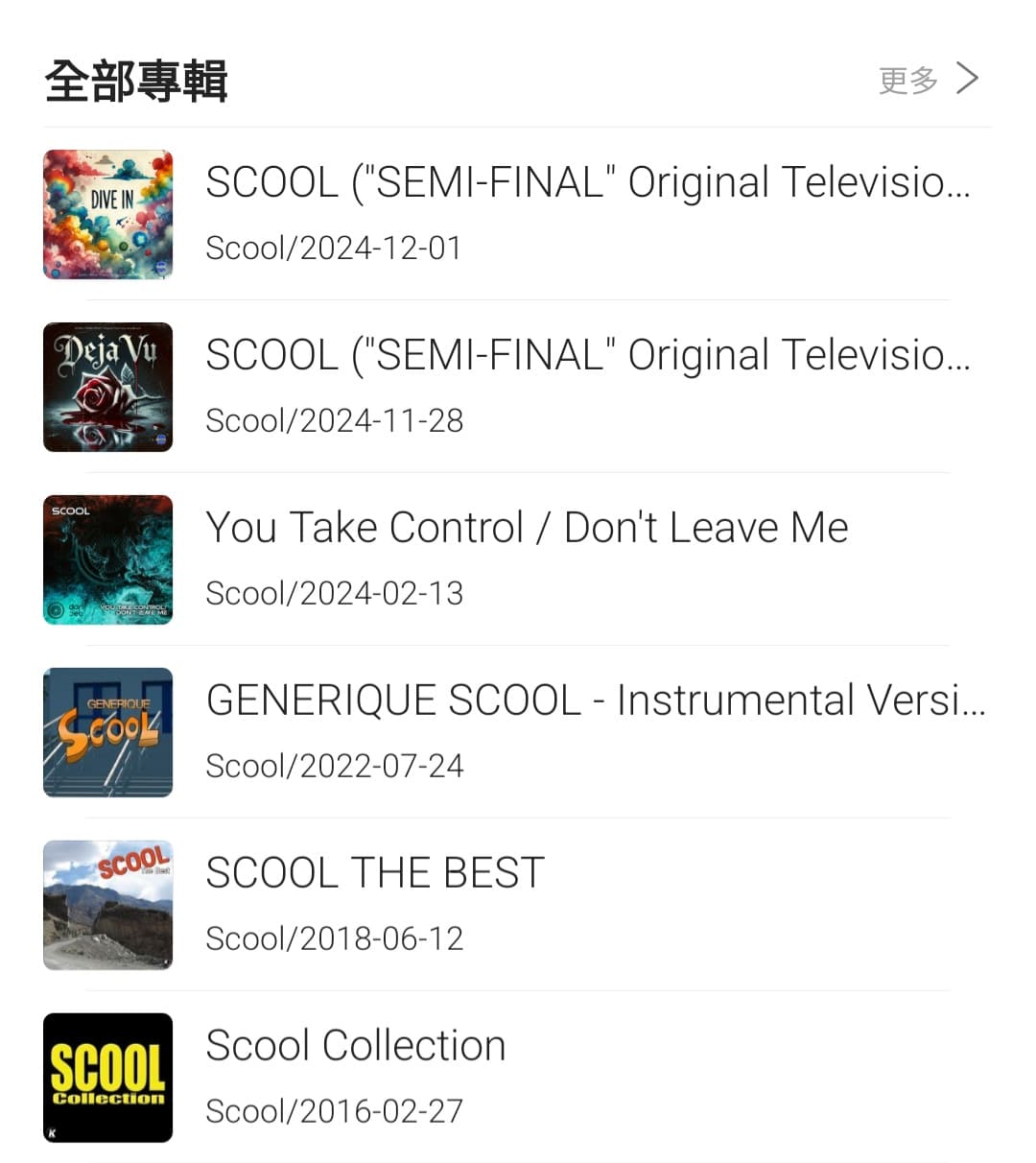Open the GENERIQUE SCOOL album artwork
Screen dimensions: 1036x1163
coord(107,733)
